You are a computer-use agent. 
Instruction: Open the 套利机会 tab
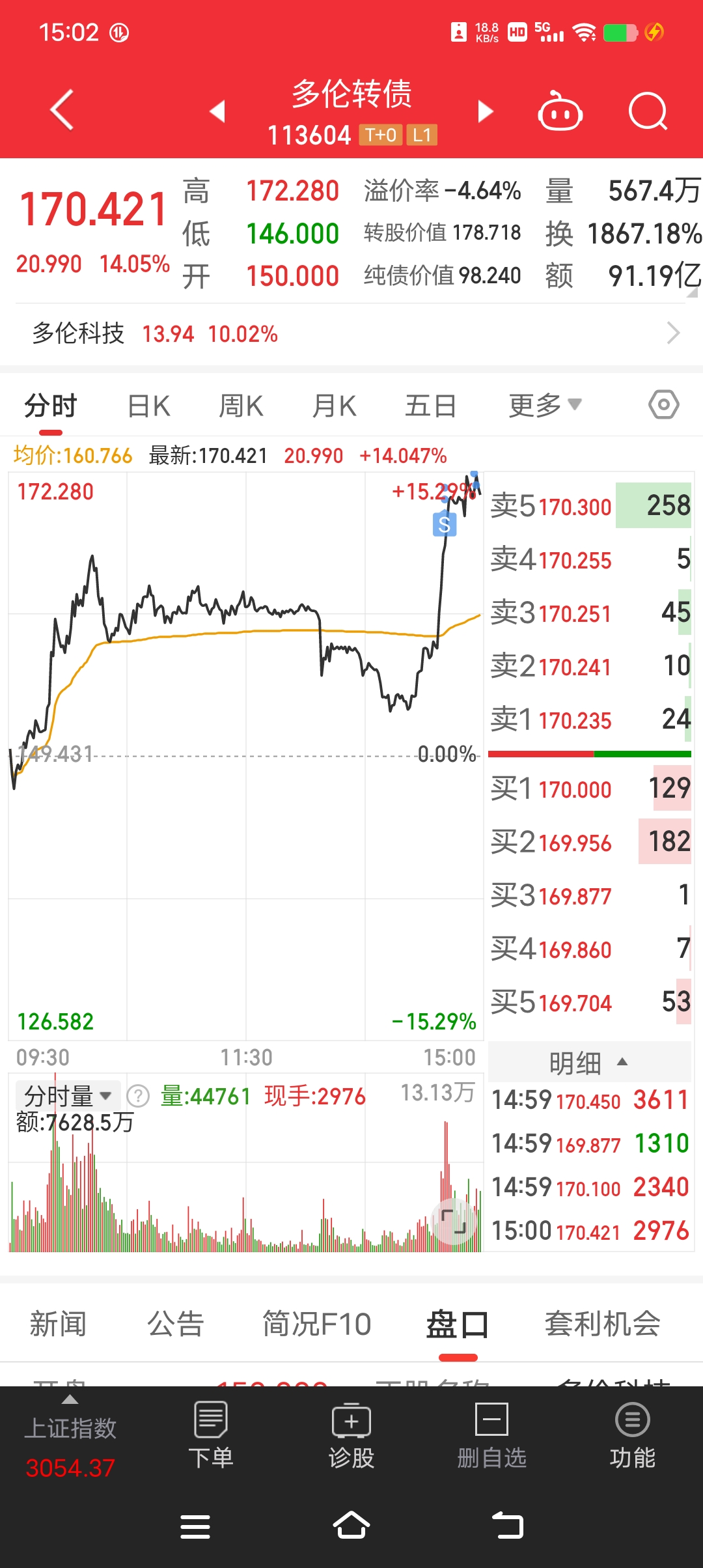coord(602,1324)
